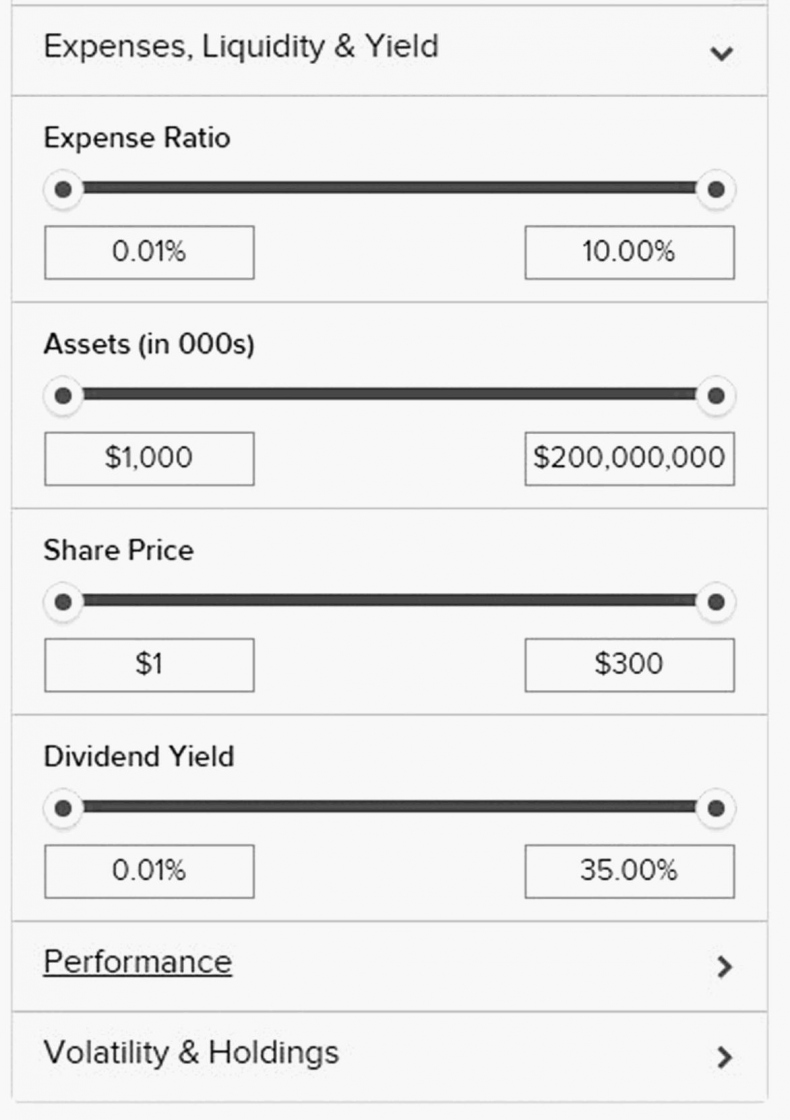Tap the Dividend Yield minimum slider handle

click(63, 808)
